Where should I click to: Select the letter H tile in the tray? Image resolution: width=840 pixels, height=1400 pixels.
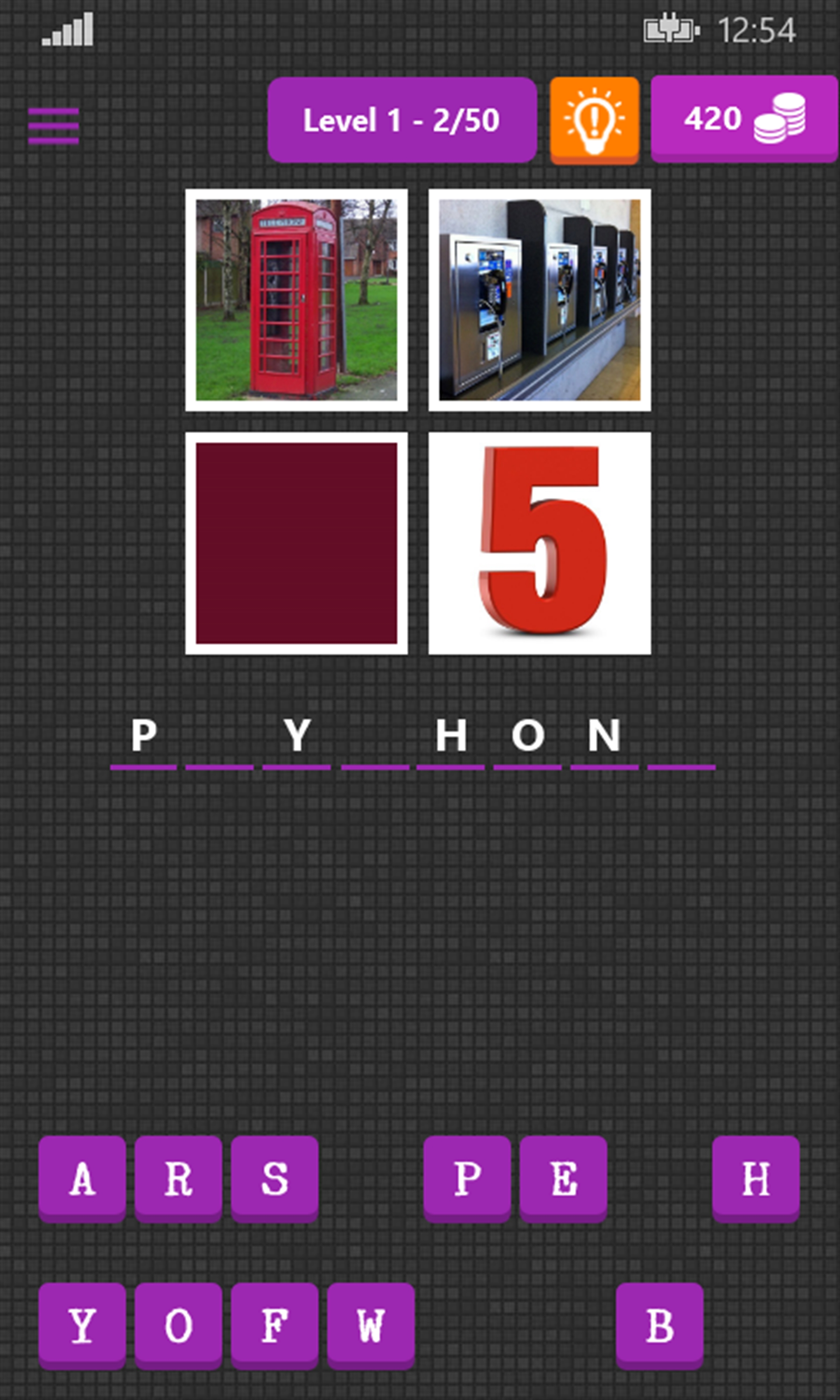756,1177
